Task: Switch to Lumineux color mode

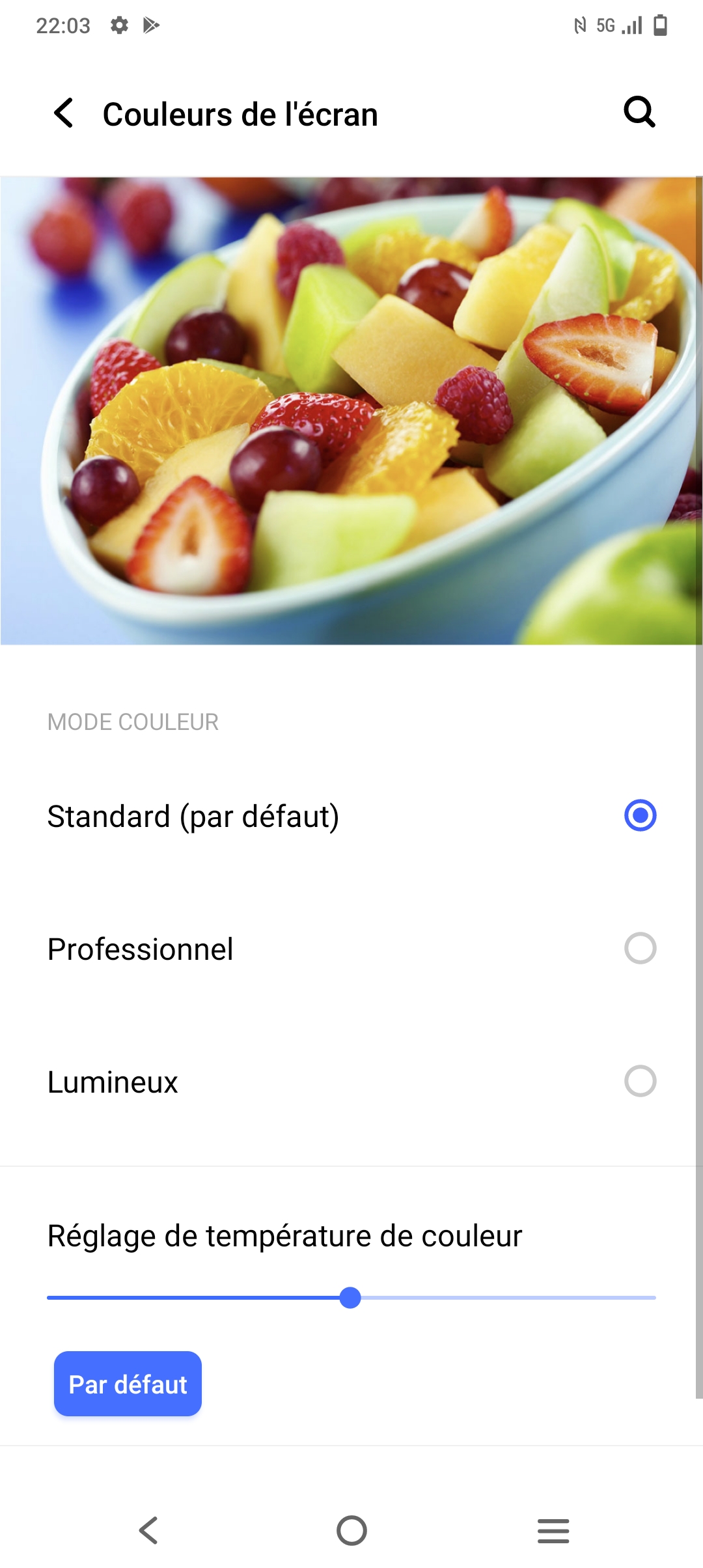Action: 640,1081
